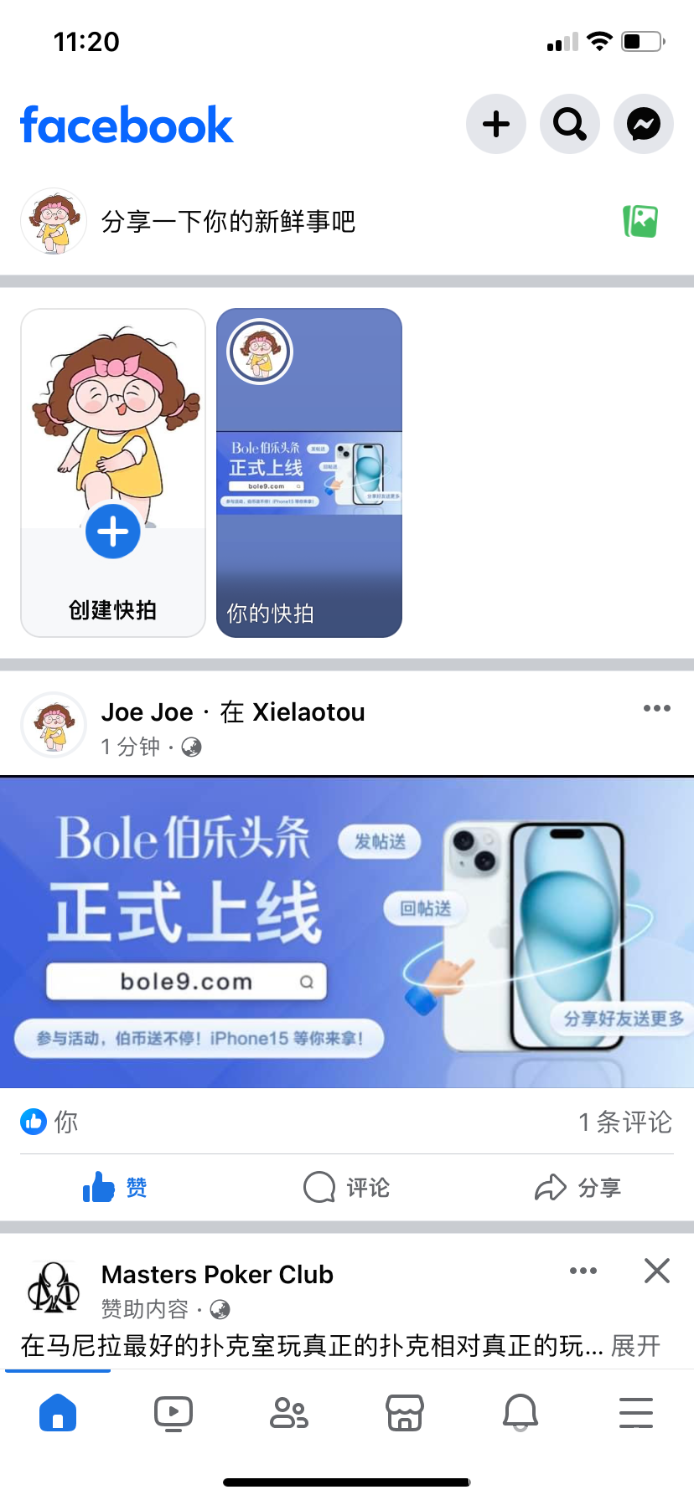Open the Bole 伯乐头条 post image
Image resolution: width=694 pixels, height=1500 pixels.
tap(347, 932)
